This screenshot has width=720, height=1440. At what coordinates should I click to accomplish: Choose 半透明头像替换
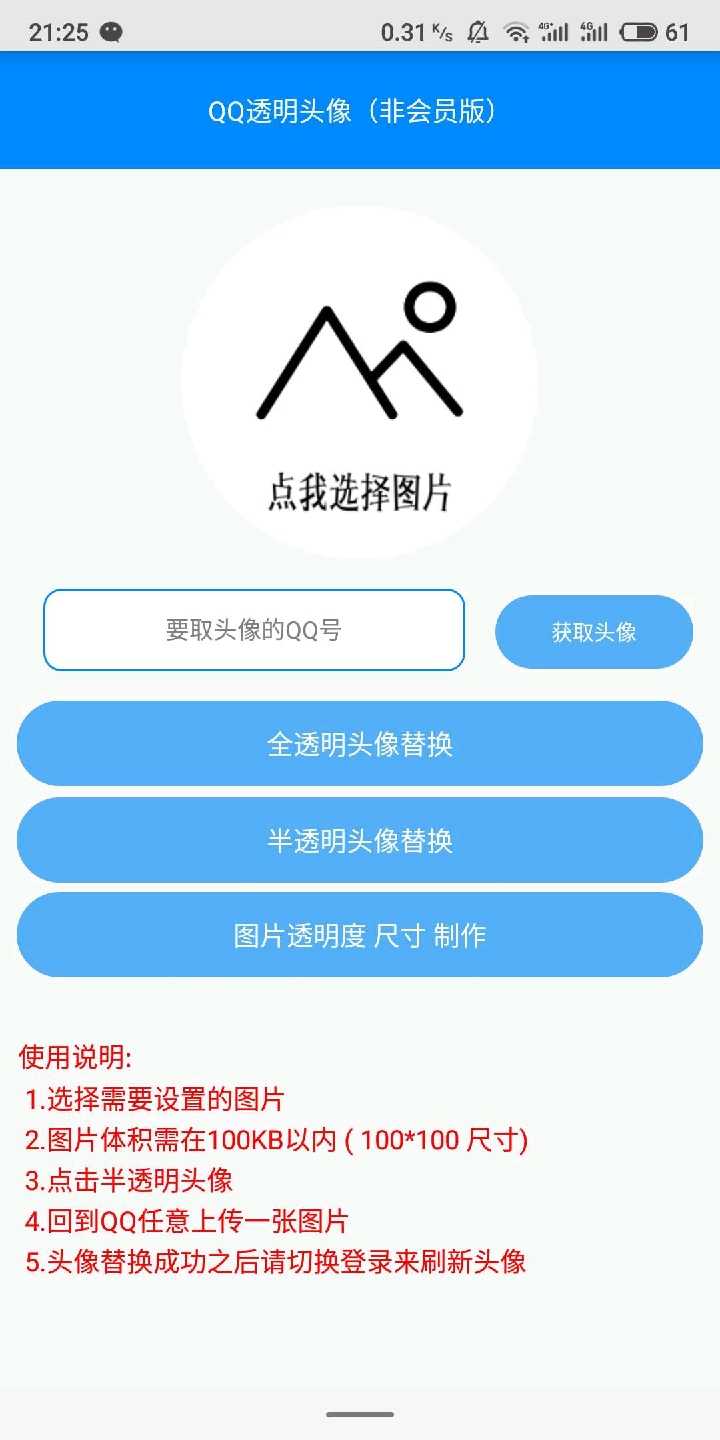tap(360, 840)
